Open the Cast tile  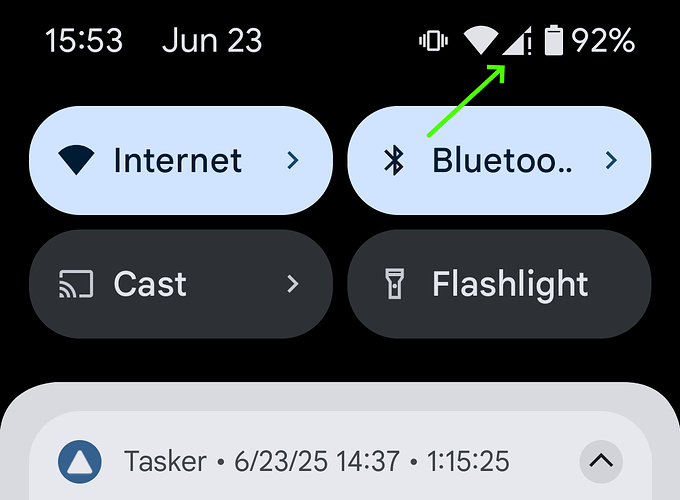(180, 284)
